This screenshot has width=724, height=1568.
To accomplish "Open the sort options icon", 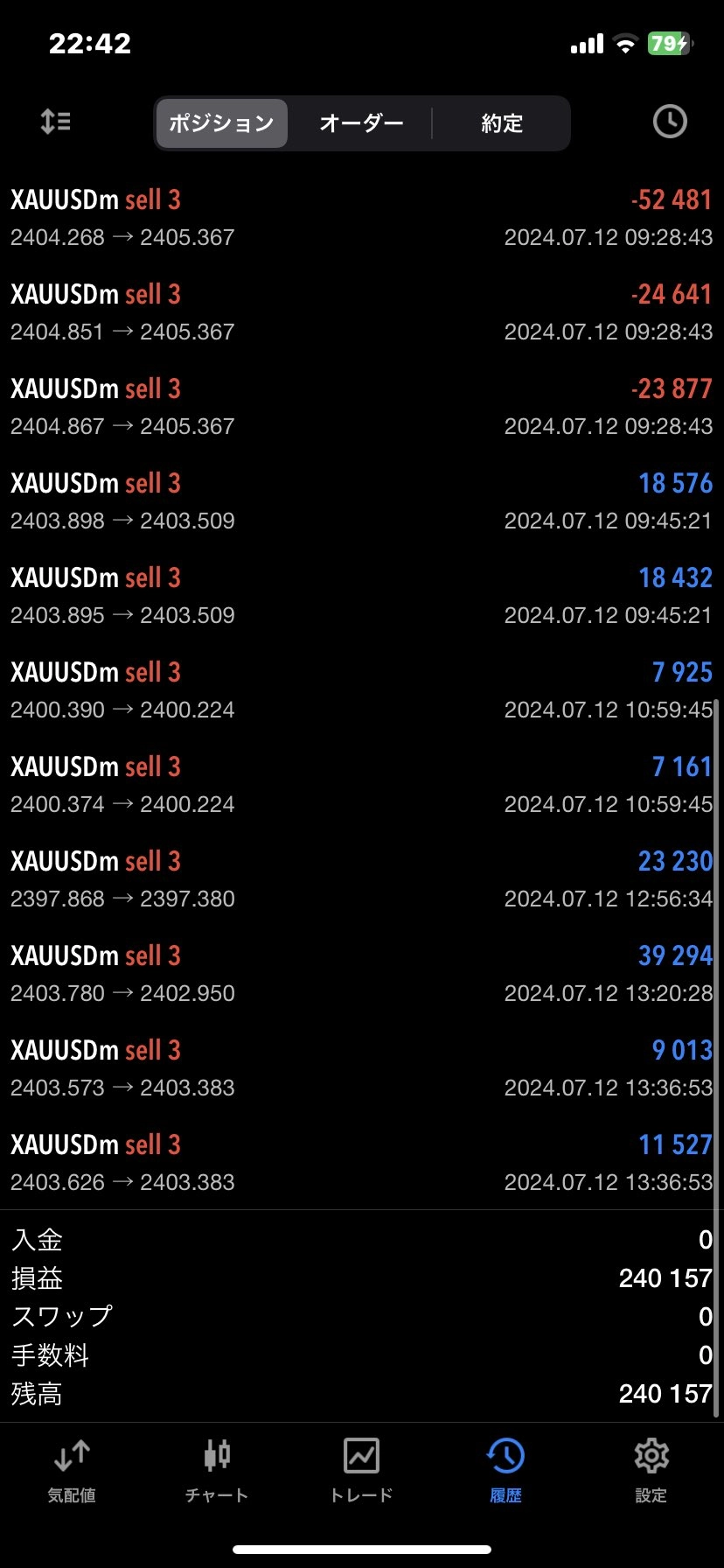I will point(56,122).
